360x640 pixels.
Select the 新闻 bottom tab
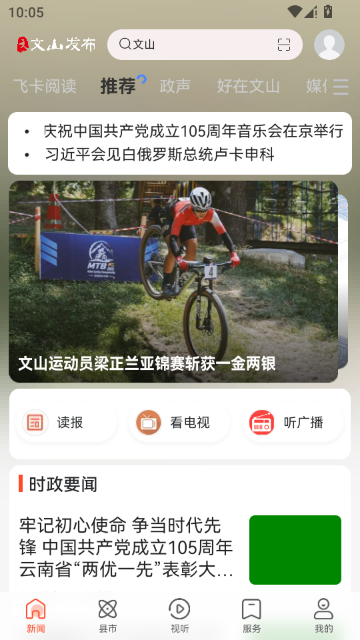coord(36,616)
